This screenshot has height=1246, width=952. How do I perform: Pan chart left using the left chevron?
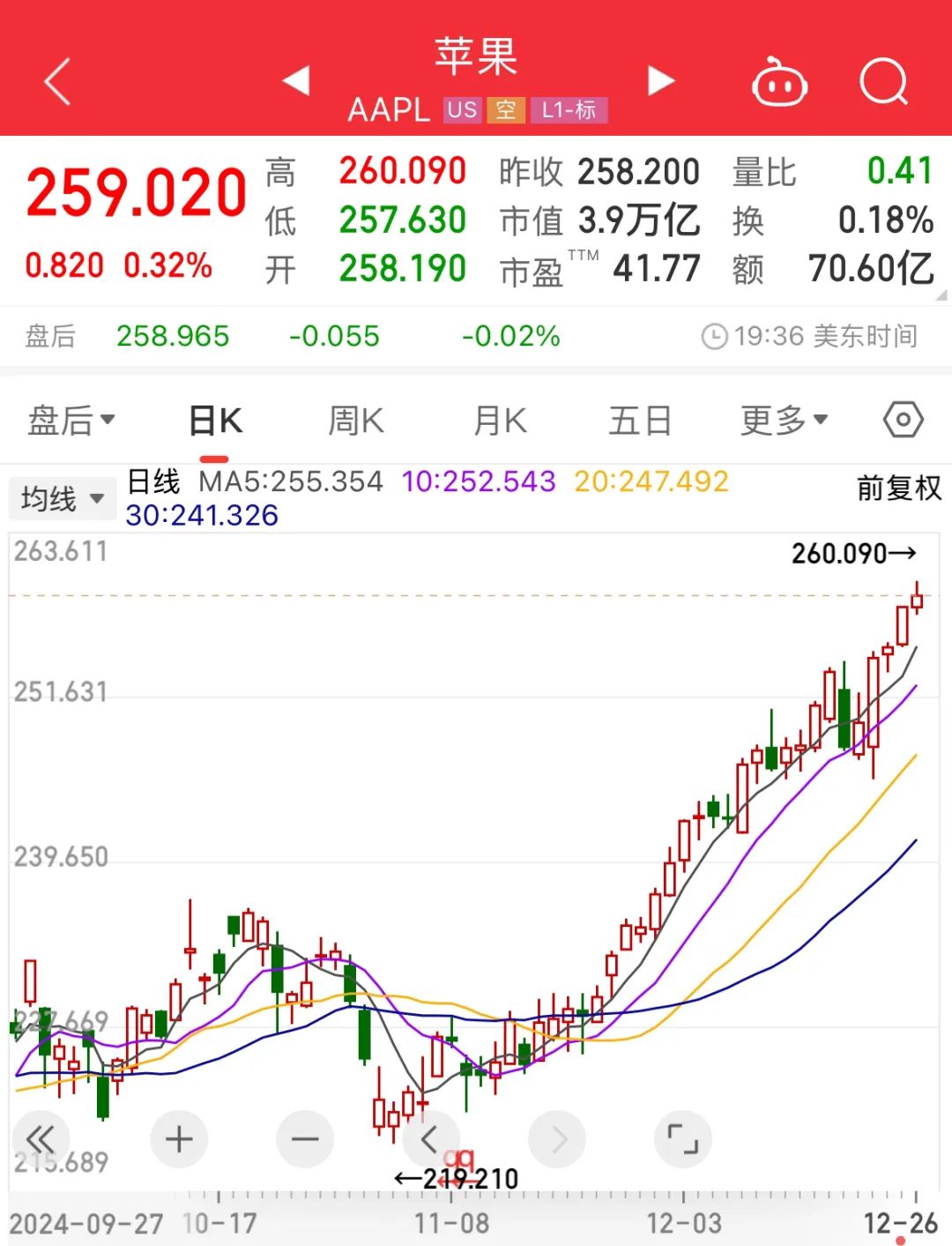pos(431,1138)
